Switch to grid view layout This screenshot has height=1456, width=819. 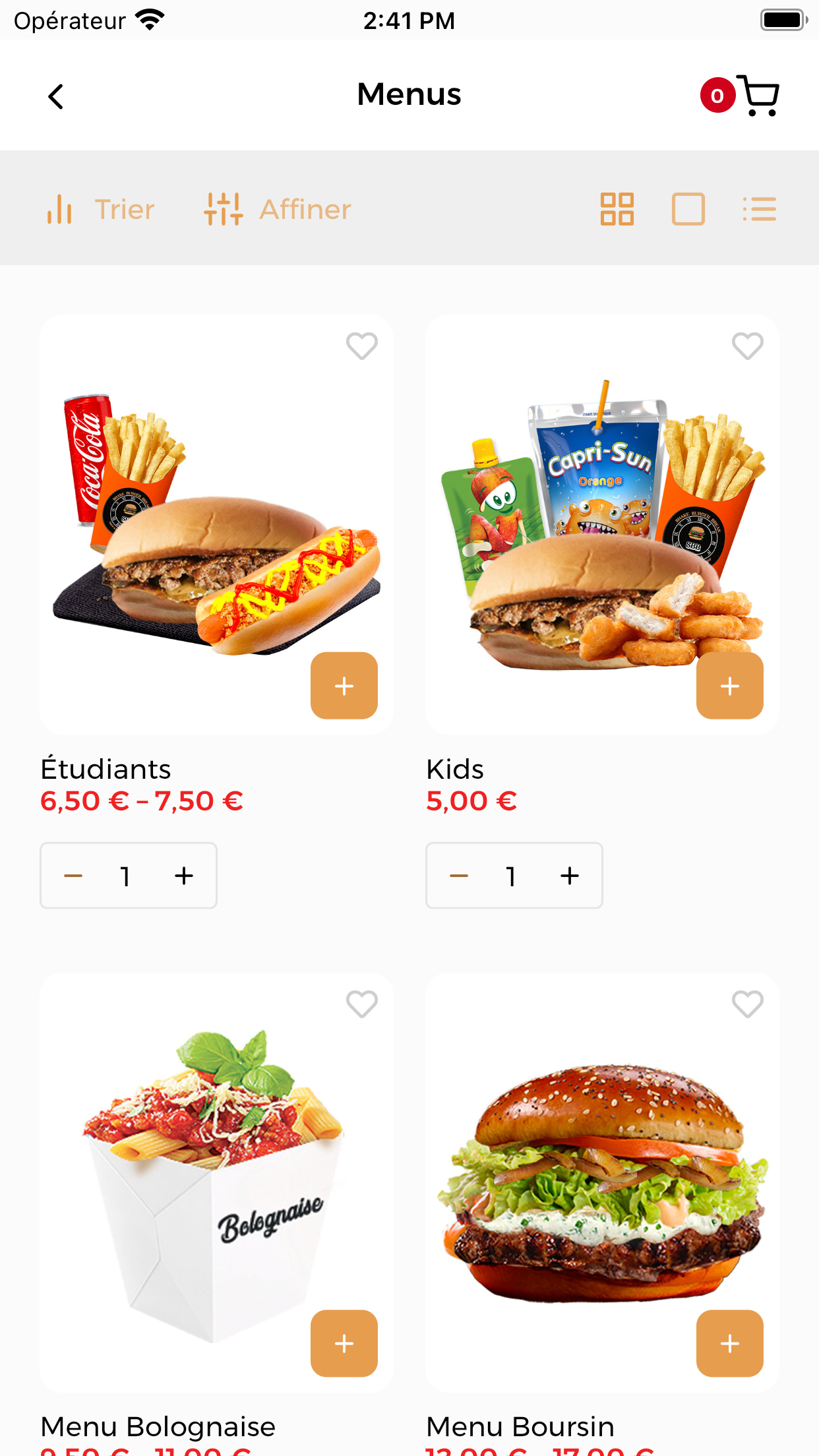(617, 209)
